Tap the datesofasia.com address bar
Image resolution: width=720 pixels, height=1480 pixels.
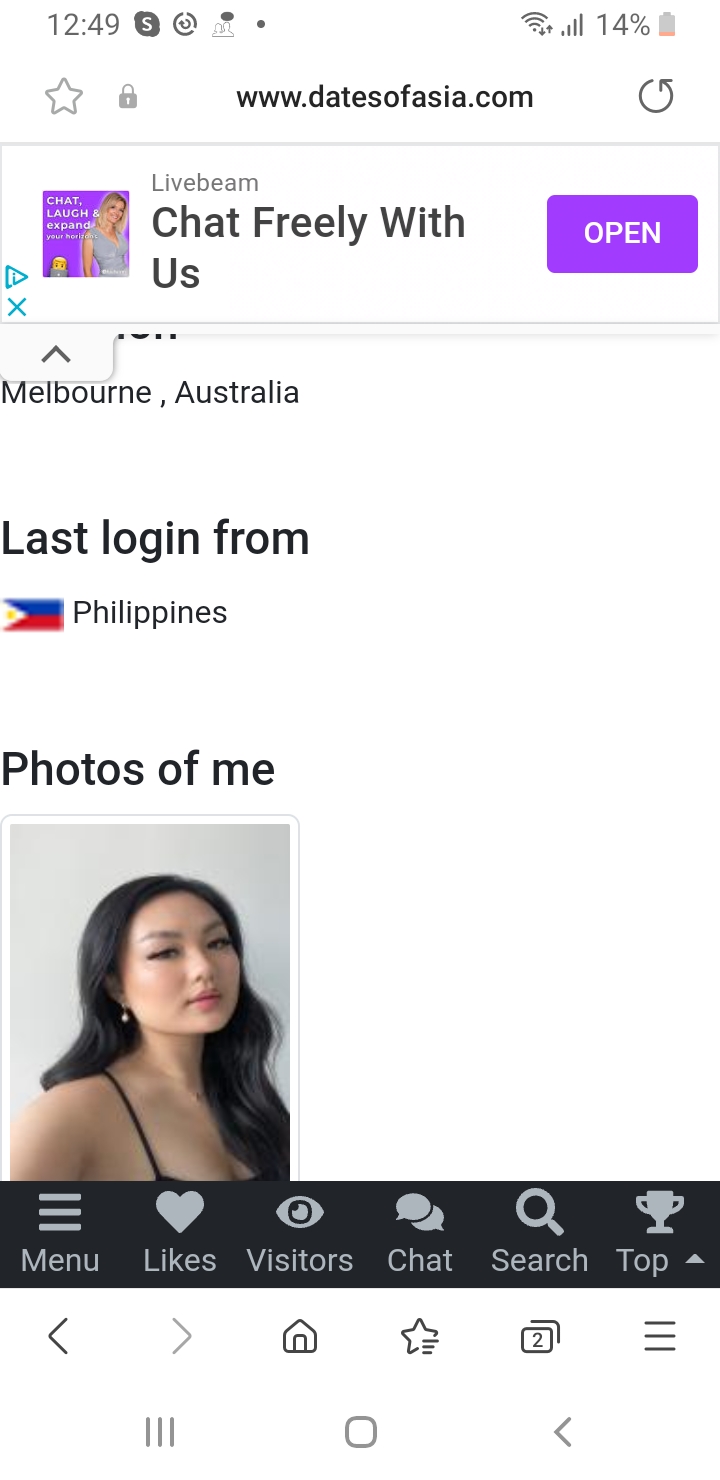coord(385,97)
